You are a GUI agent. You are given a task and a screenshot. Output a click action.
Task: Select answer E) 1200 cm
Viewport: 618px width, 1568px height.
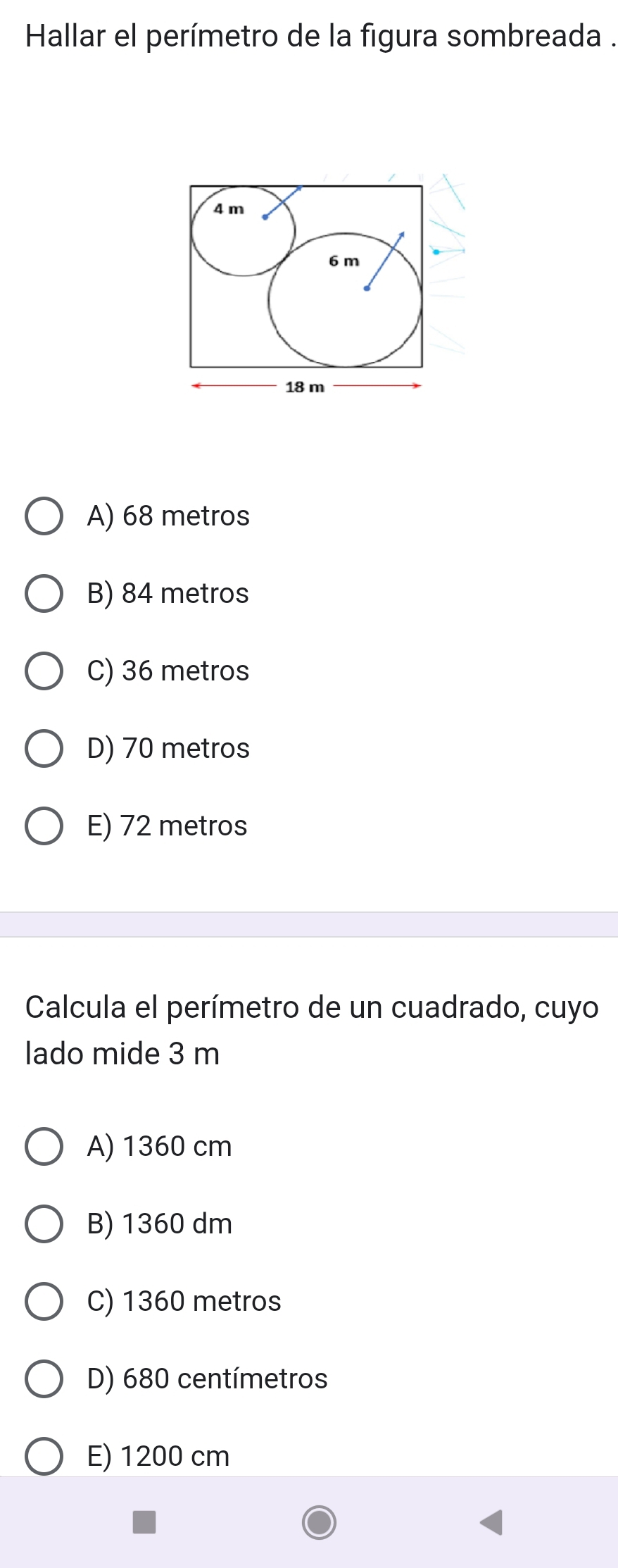click(x=44, y=1456)
